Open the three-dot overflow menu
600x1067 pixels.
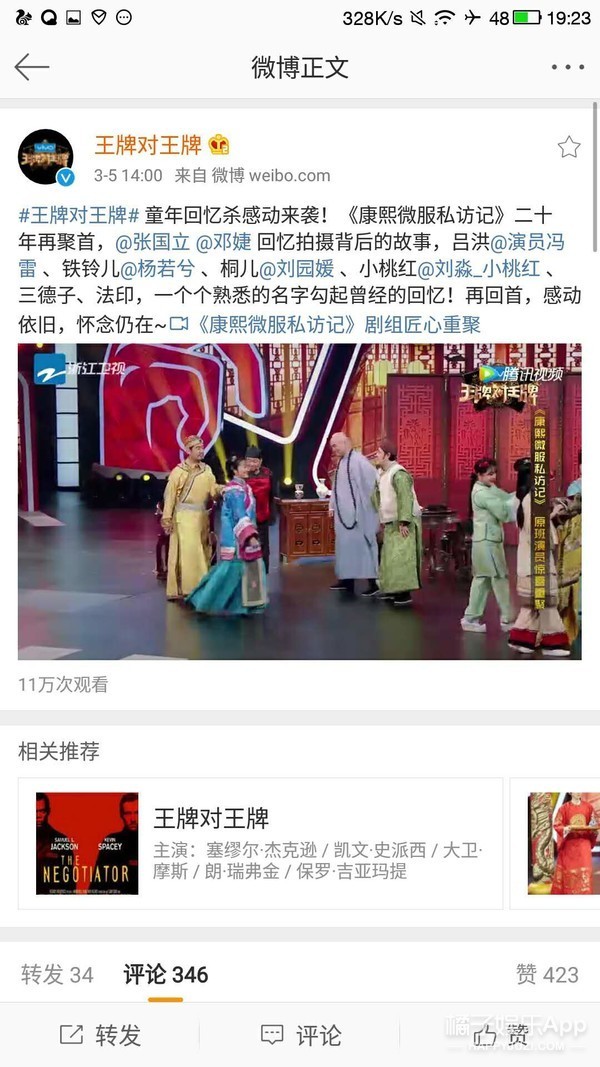pyautogui.click(x=567, y=67)
